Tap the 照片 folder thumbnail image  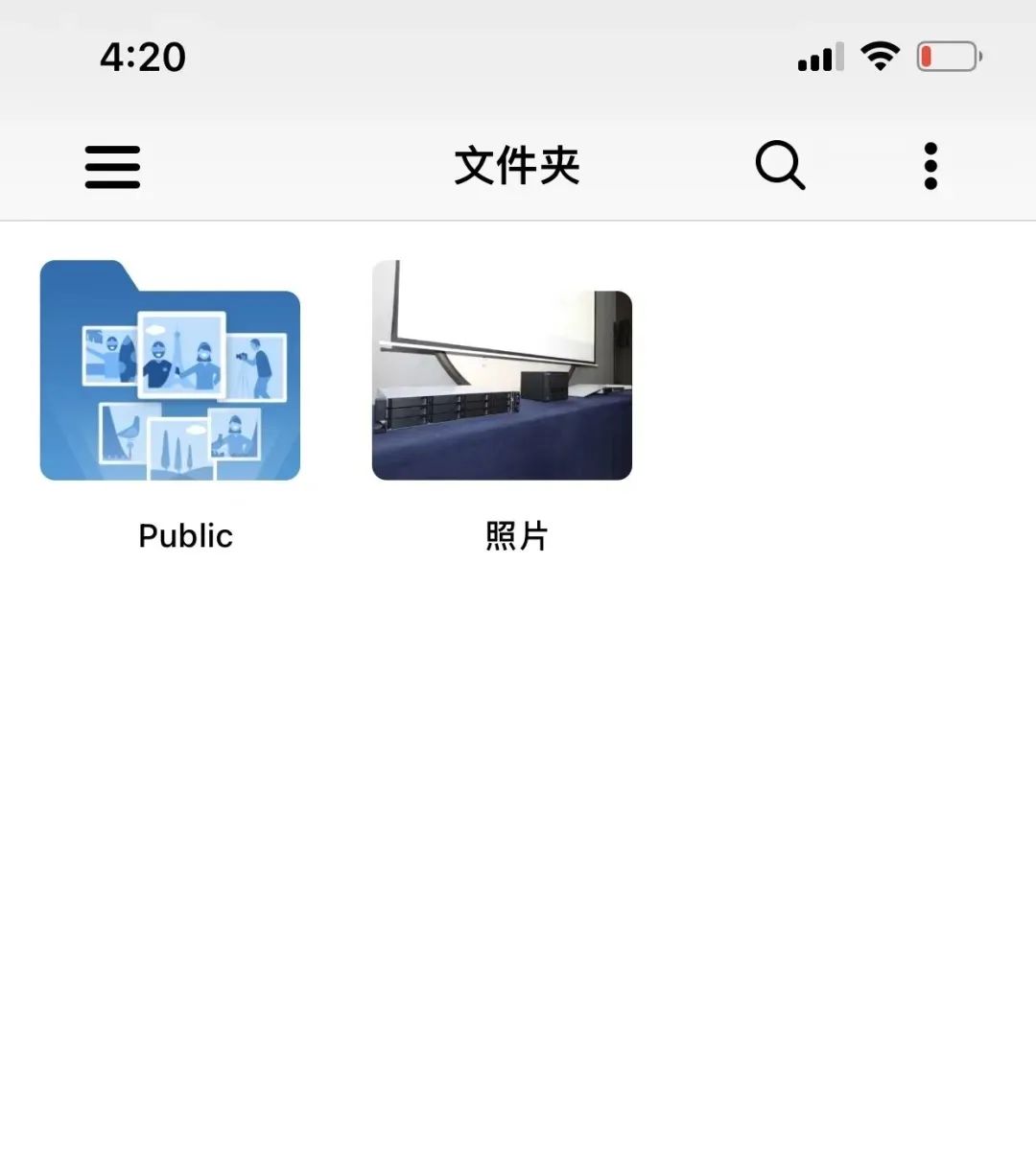pos(502,372)
